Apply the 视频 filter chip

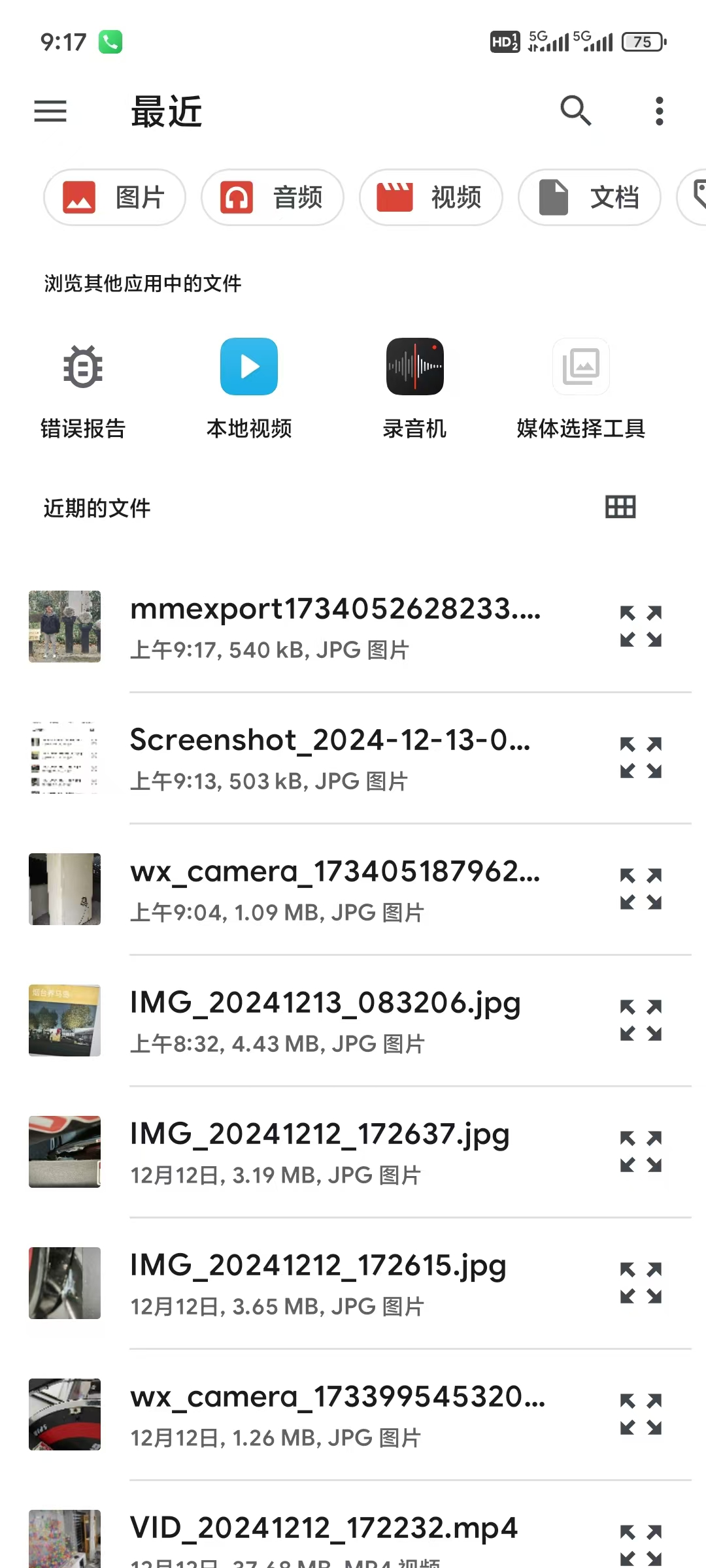pos(431,197)
